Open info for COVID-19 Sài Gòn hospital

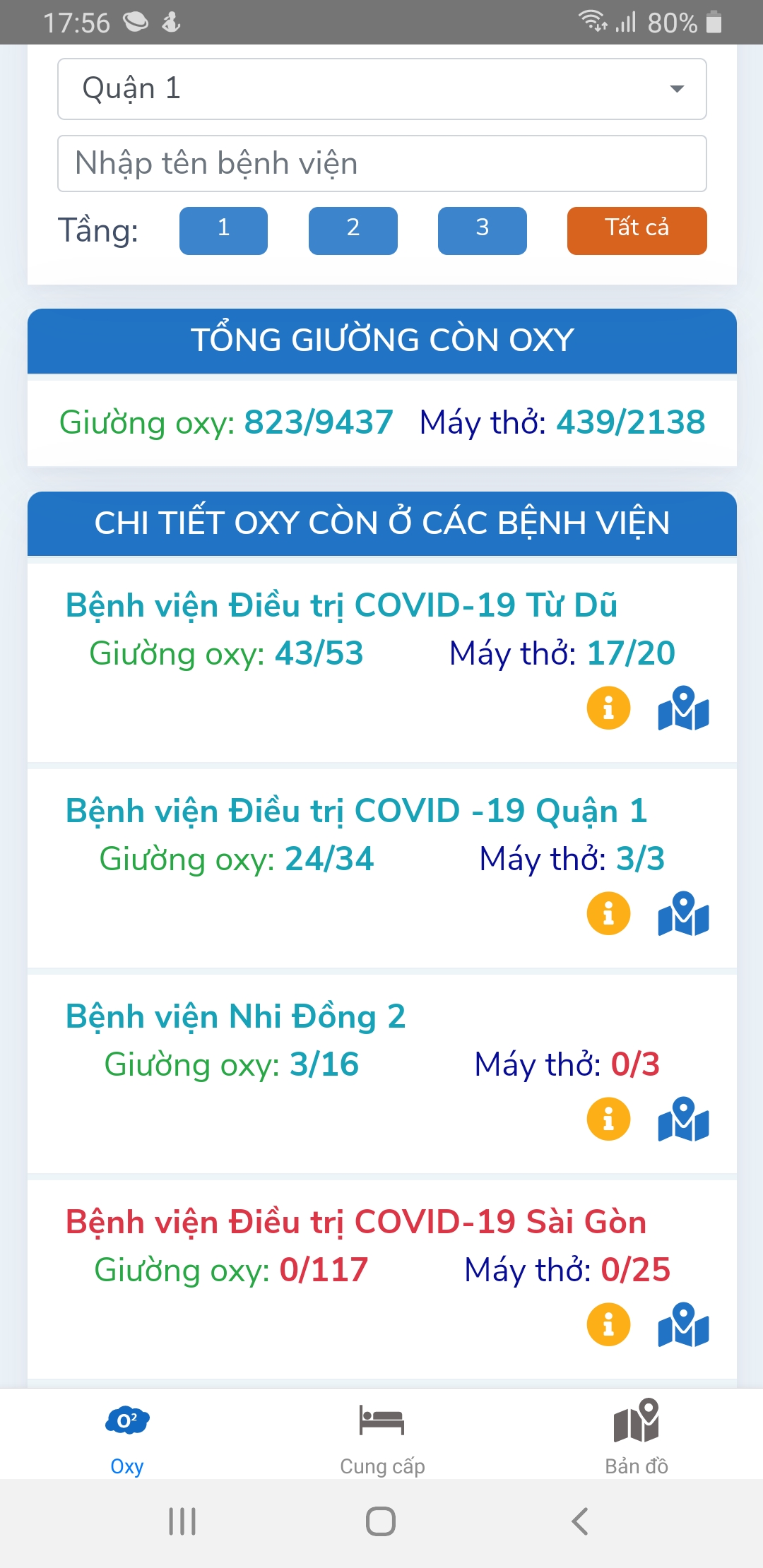point(608,1324)
